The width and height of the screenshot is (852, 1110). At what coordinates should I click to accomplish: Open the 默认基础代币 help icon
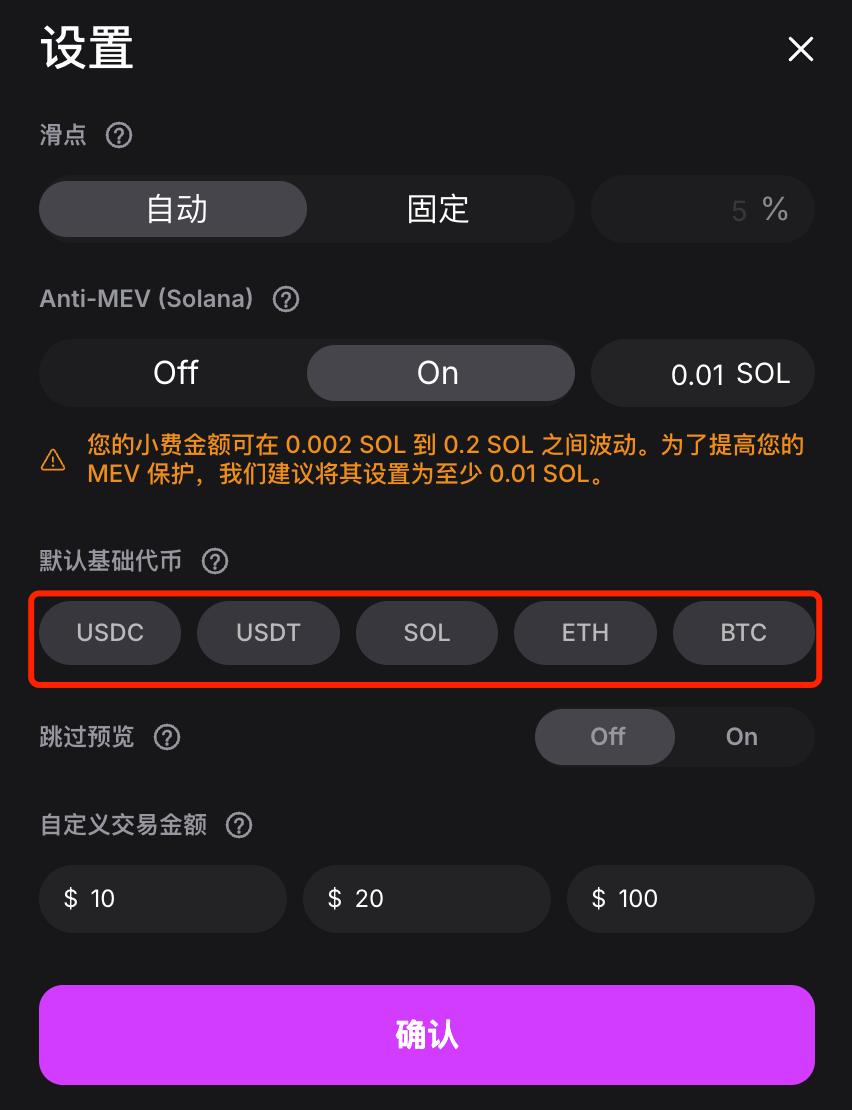click(215, 561)
